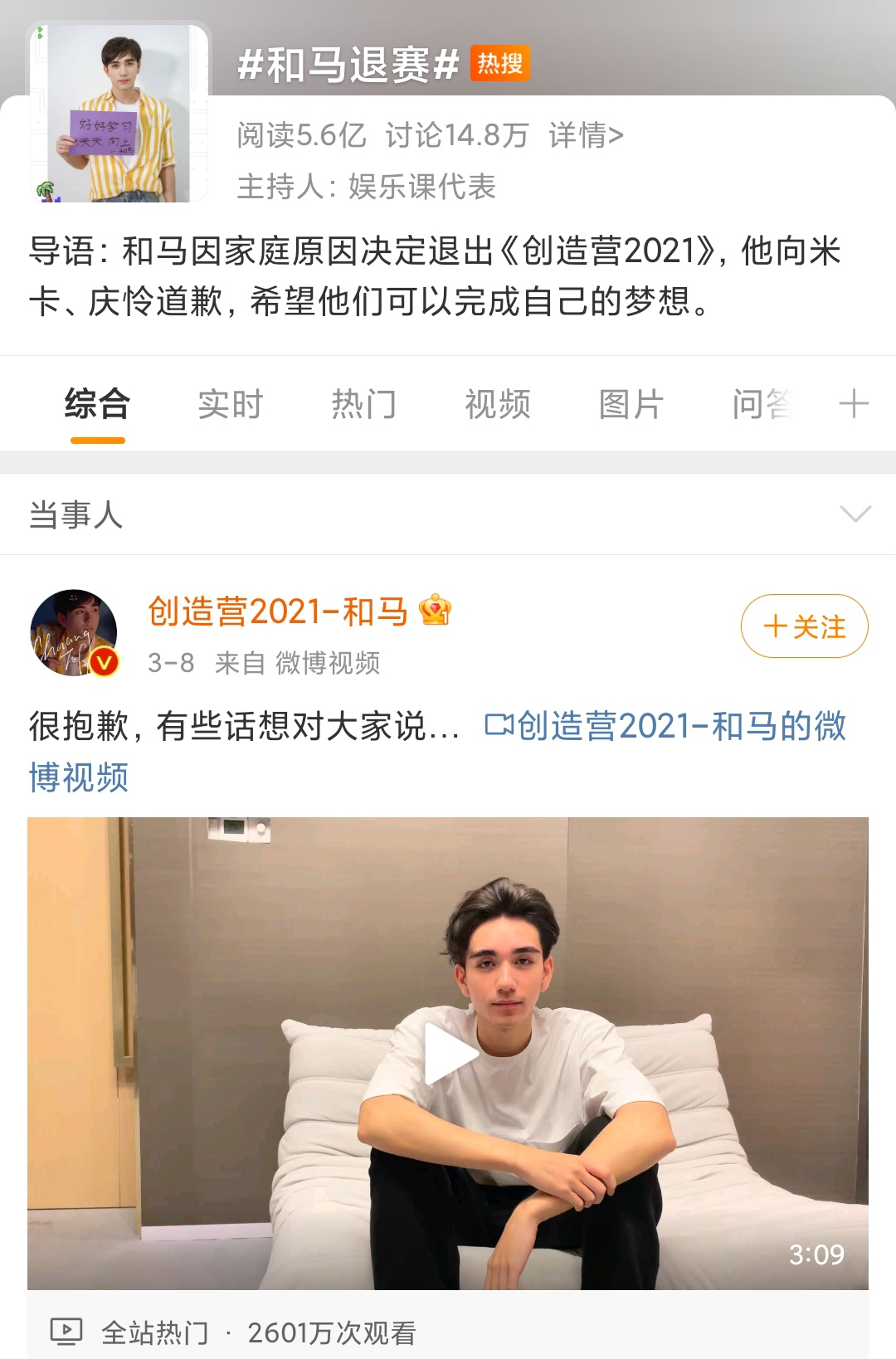
Task: Play the 3:09 video
Action: 449,1054
